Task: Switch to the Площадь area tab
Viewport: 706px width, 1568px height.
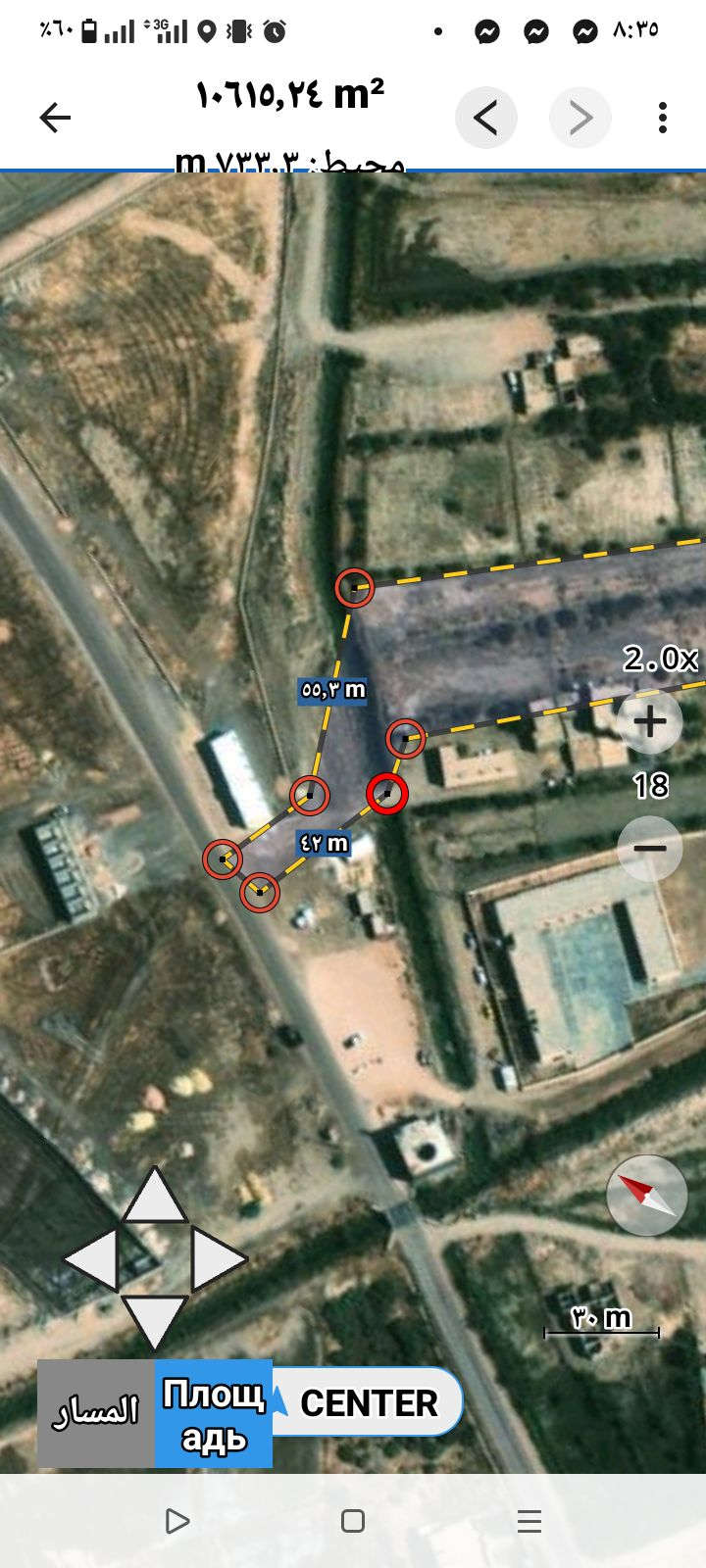Action: point(214,1413)
